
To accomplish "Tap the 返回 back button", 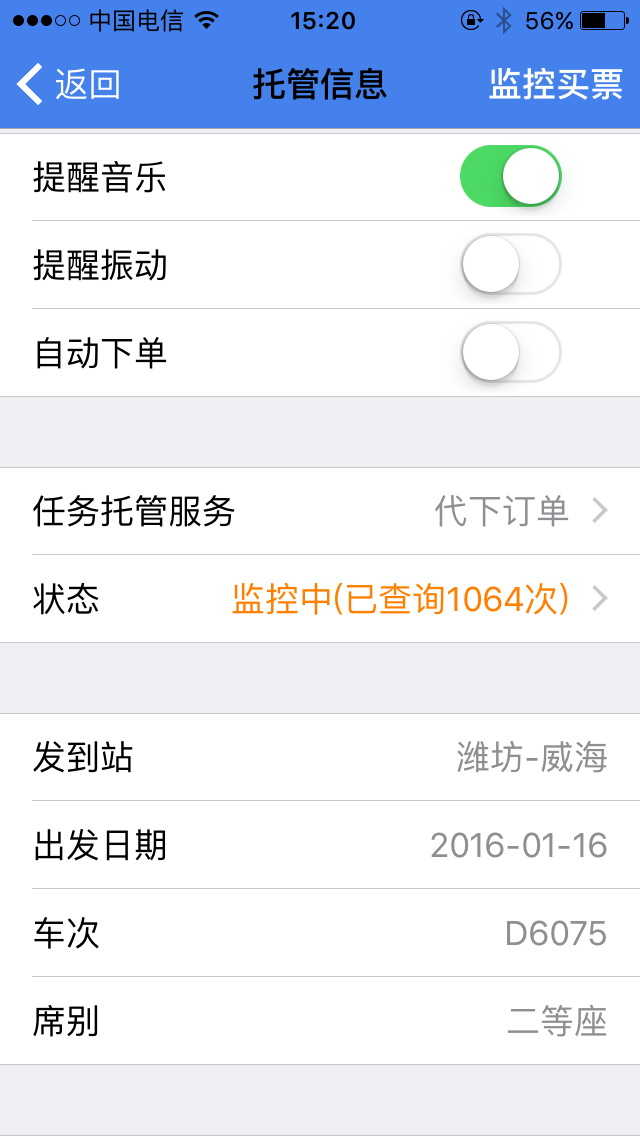I will click(x=68, y=85).
